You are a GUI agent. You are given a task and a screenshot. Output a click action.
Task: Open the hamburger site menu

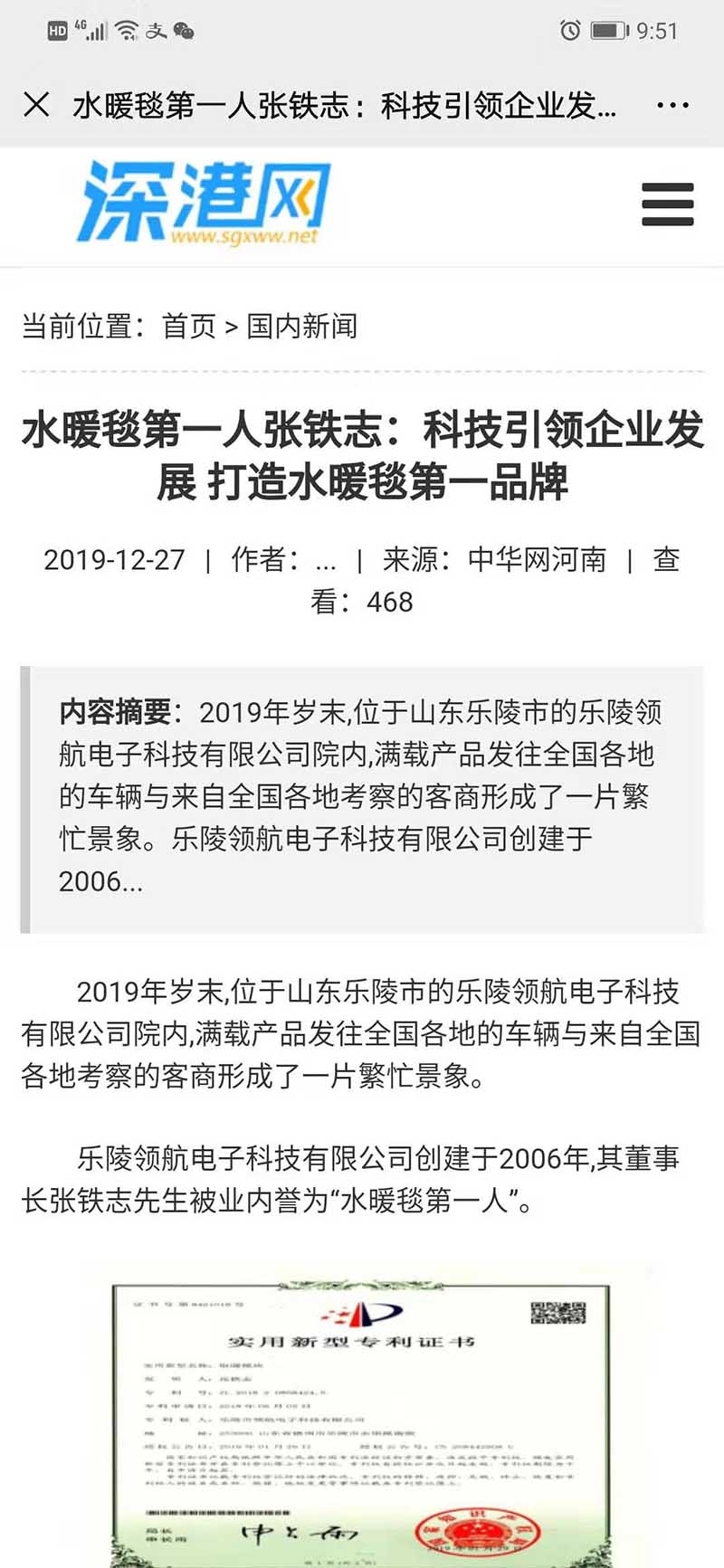pyautogui.click(x=668, y=204)
